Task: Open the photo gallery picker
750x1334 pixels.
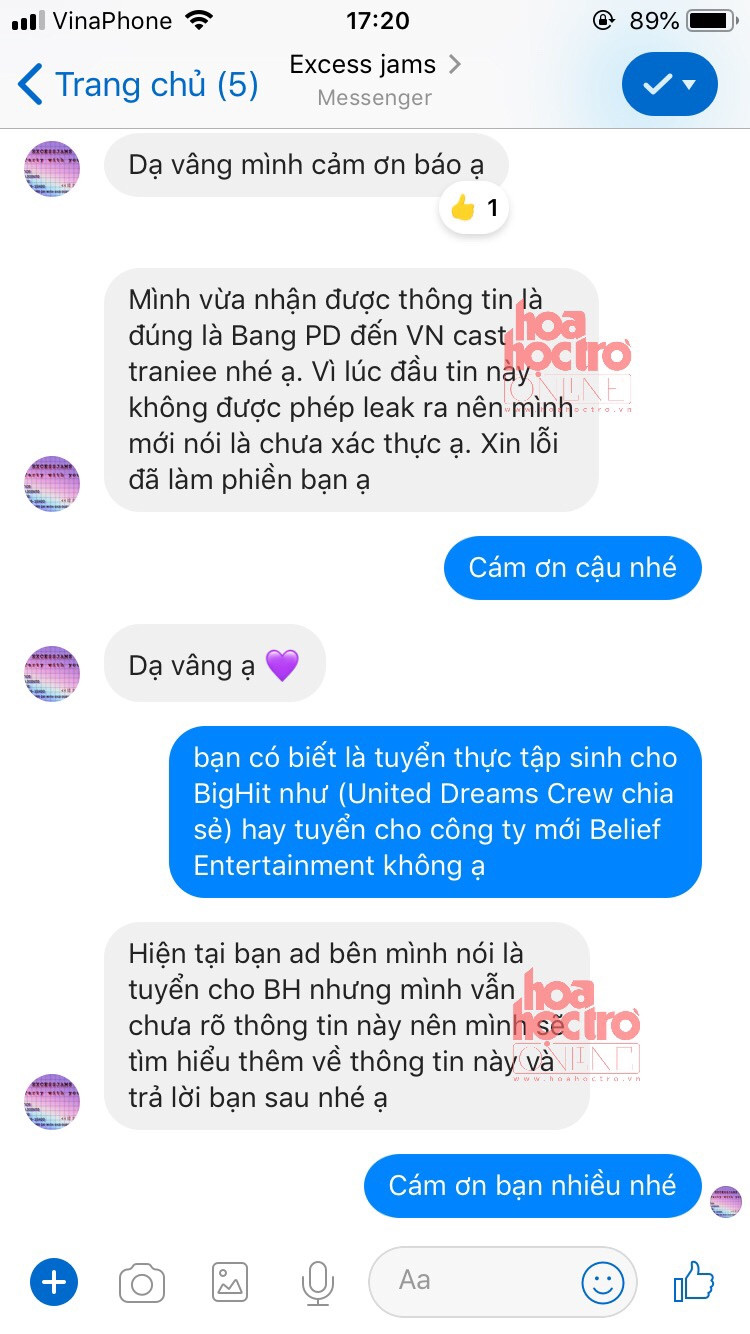Action: (x=230, y=1282)
